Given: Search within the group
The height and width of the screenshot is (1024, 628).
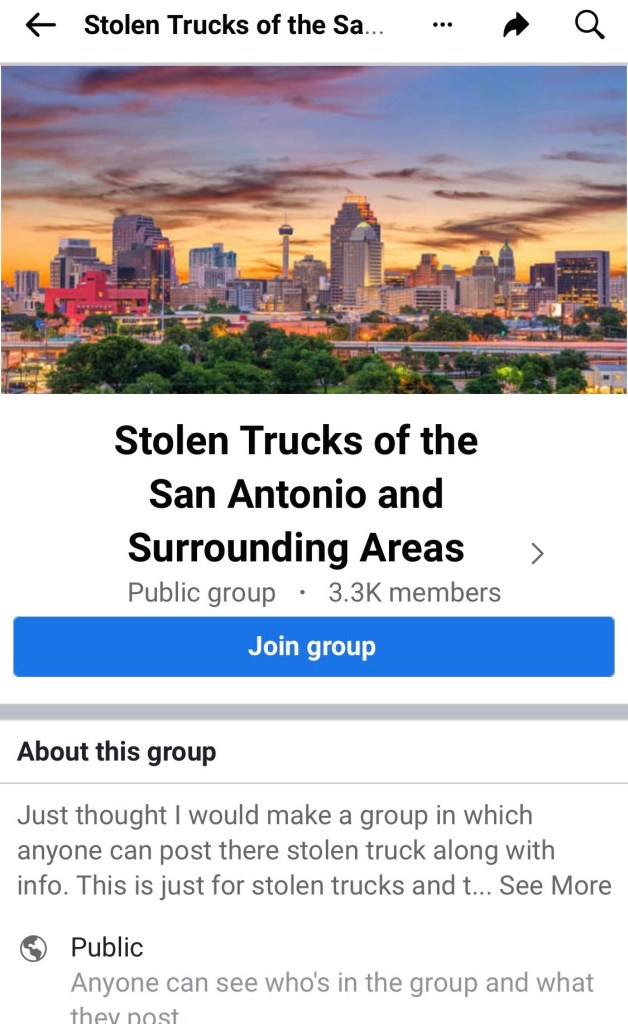Looking at the screenshot, I should (590, 26).
